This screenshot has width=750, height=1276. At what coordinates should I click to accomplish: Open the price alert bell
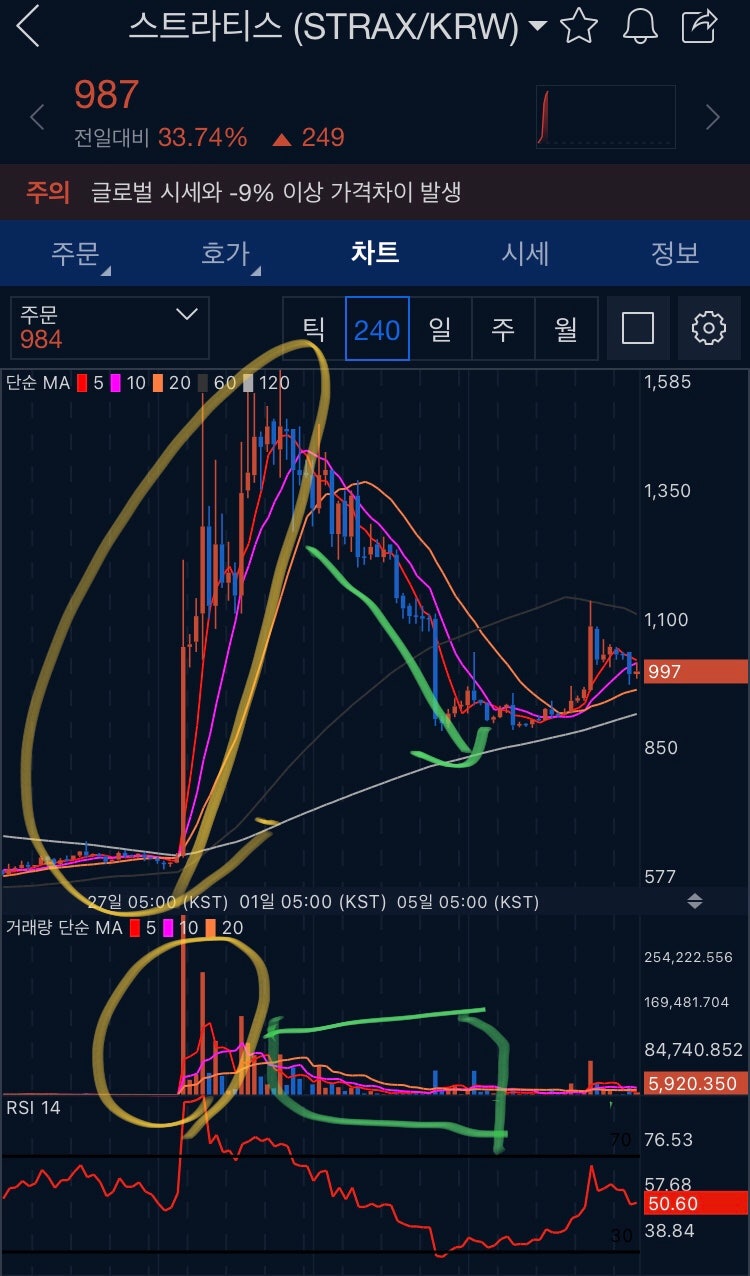click(x=641, y=26)
